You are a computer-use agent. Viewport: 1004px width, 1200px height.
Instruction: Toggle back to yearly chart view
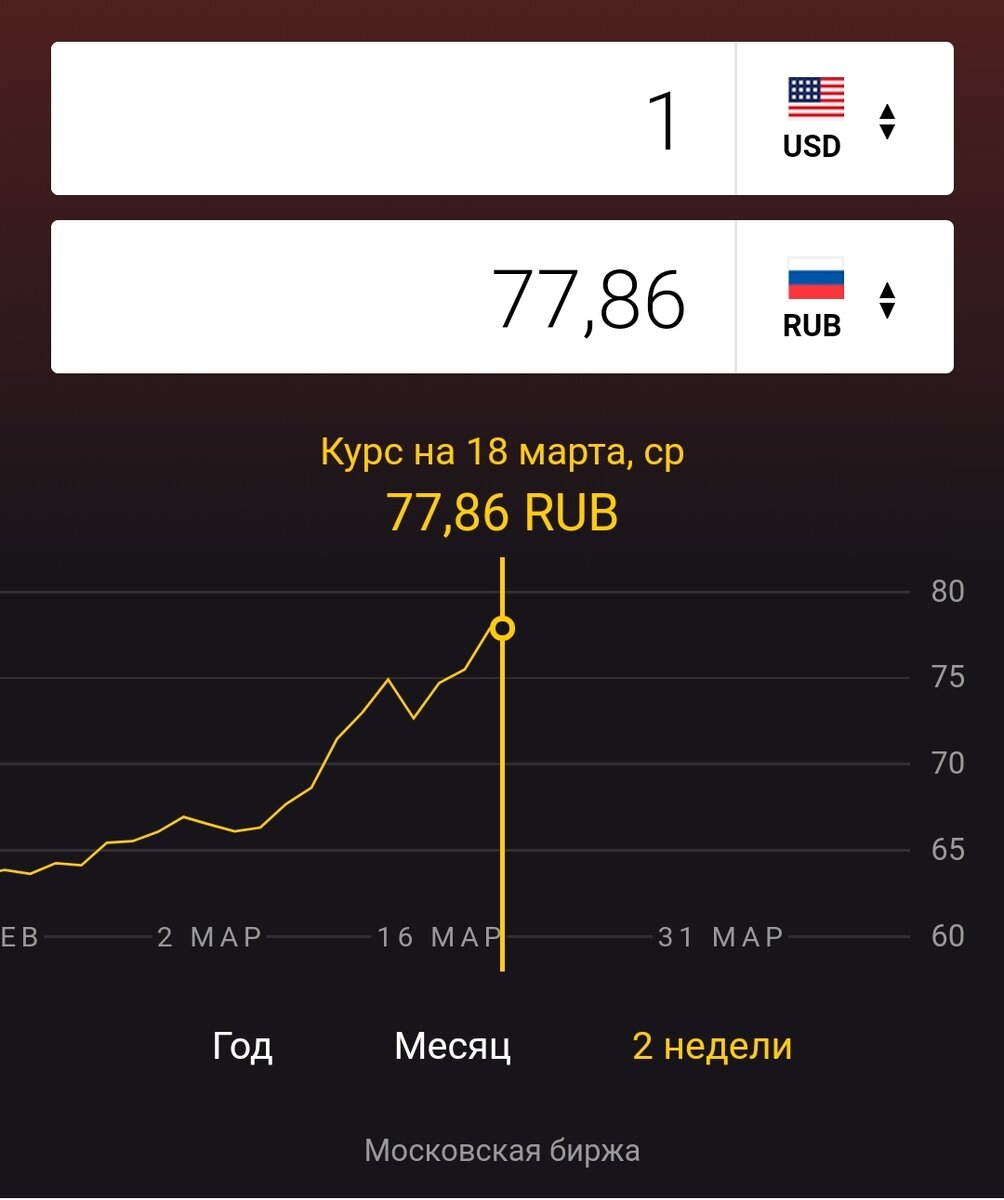click(241, 1047)
